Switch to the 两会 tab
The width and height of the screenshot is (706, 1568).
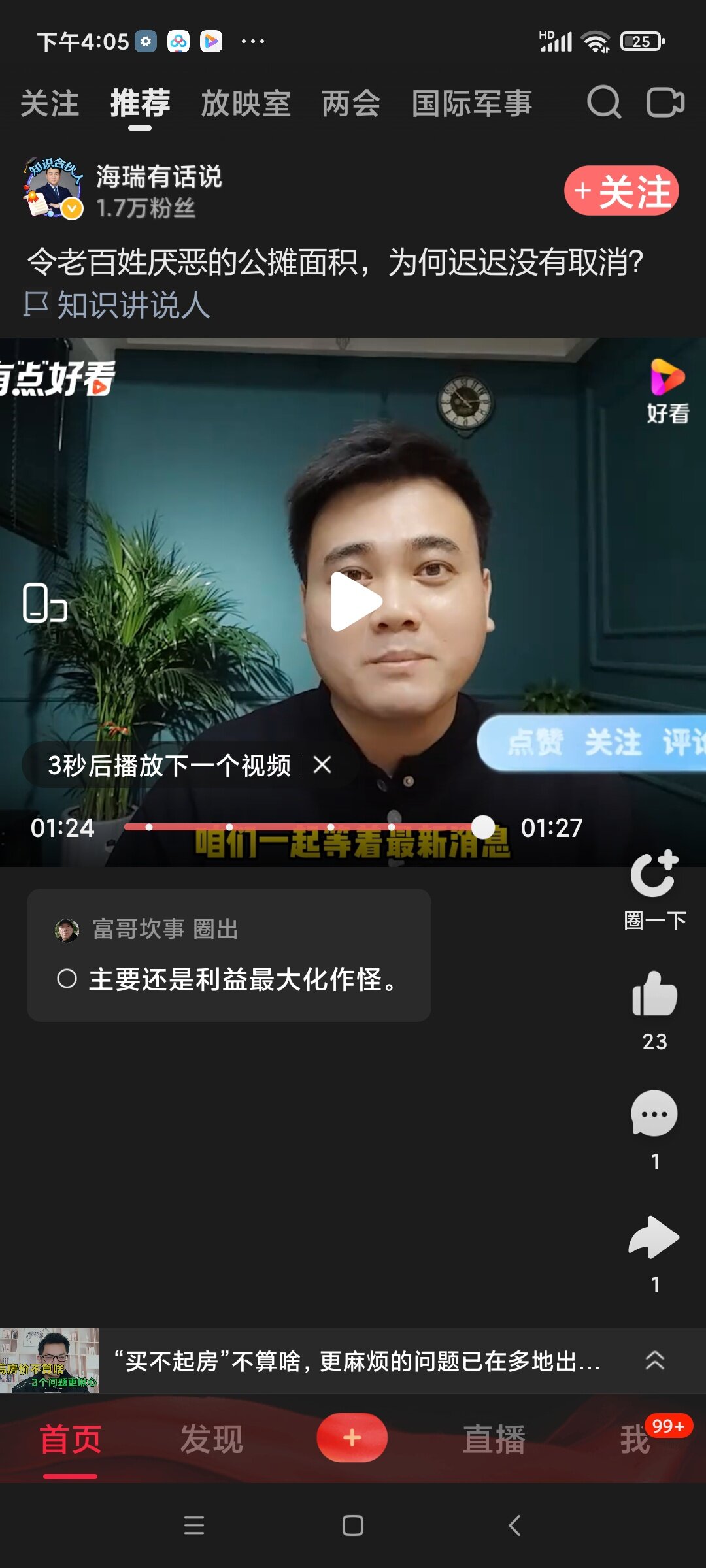click(351, 104)
